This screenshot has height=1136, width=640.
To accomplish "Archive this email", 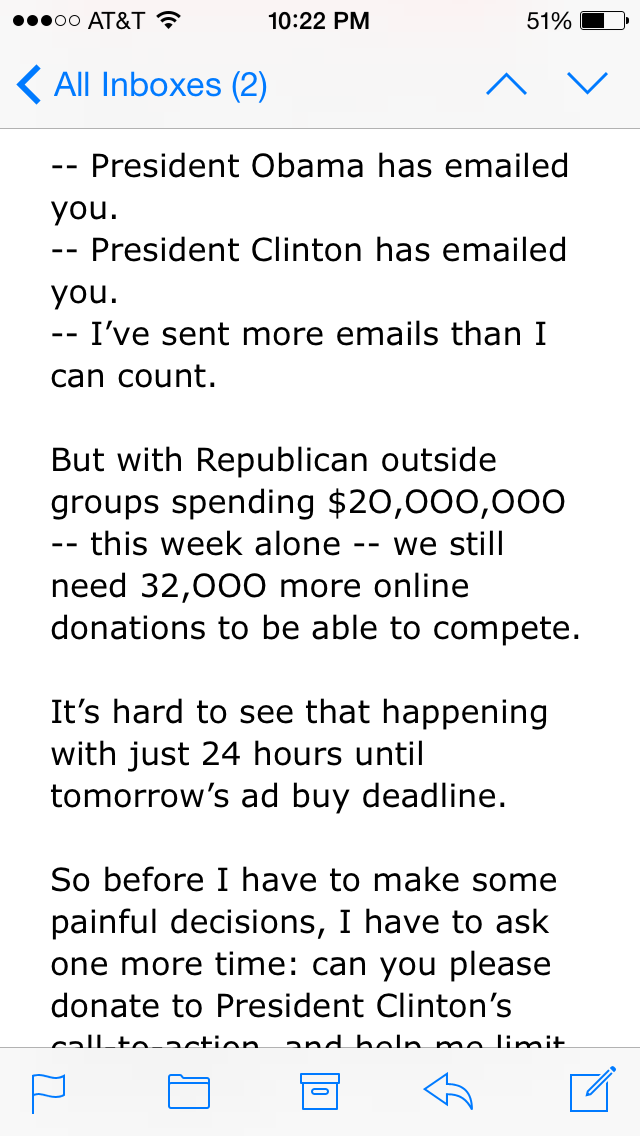I will 320,1091.
